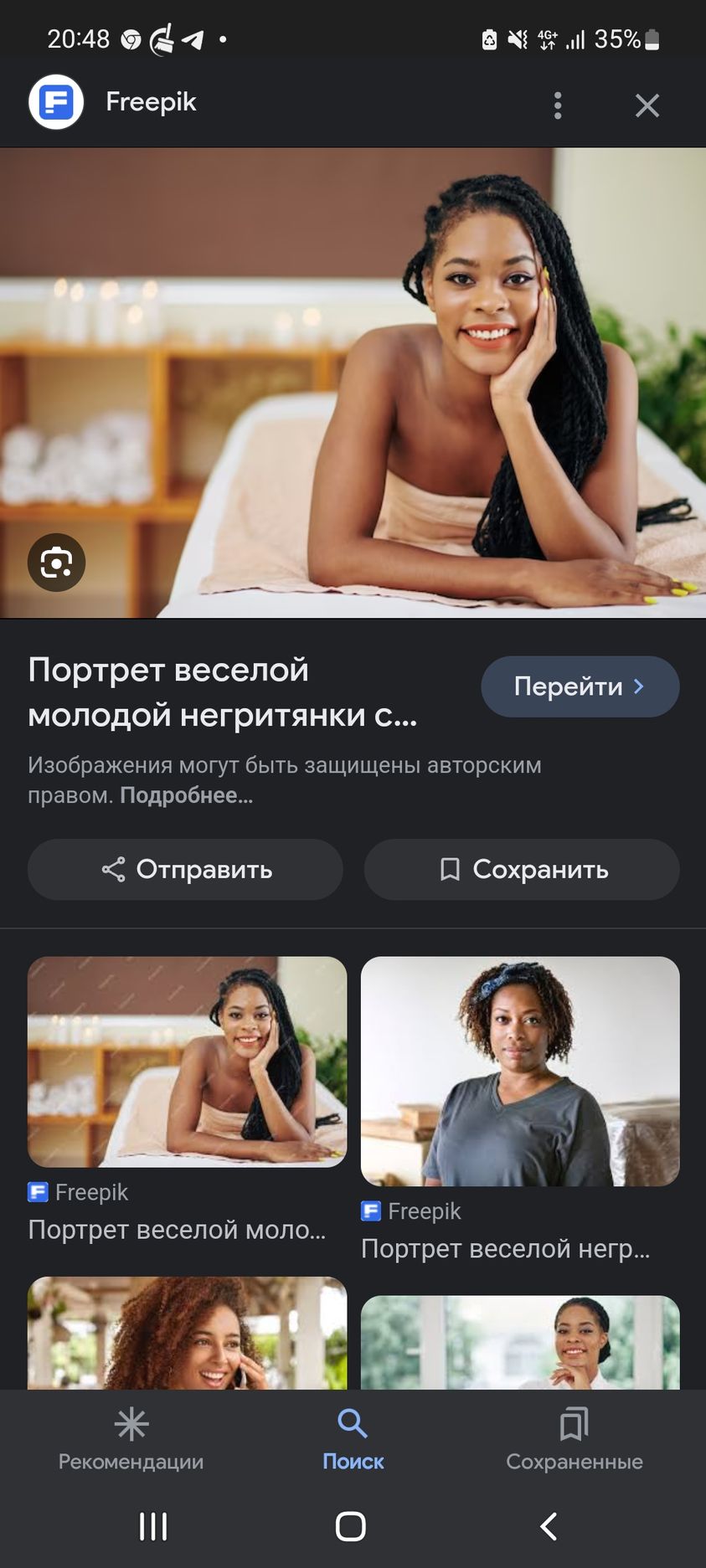Viewport: 706px width, 1568px height.
Task: Open related photo of woman in white top
Action: pyautogui.click(x=520, y=1342)
